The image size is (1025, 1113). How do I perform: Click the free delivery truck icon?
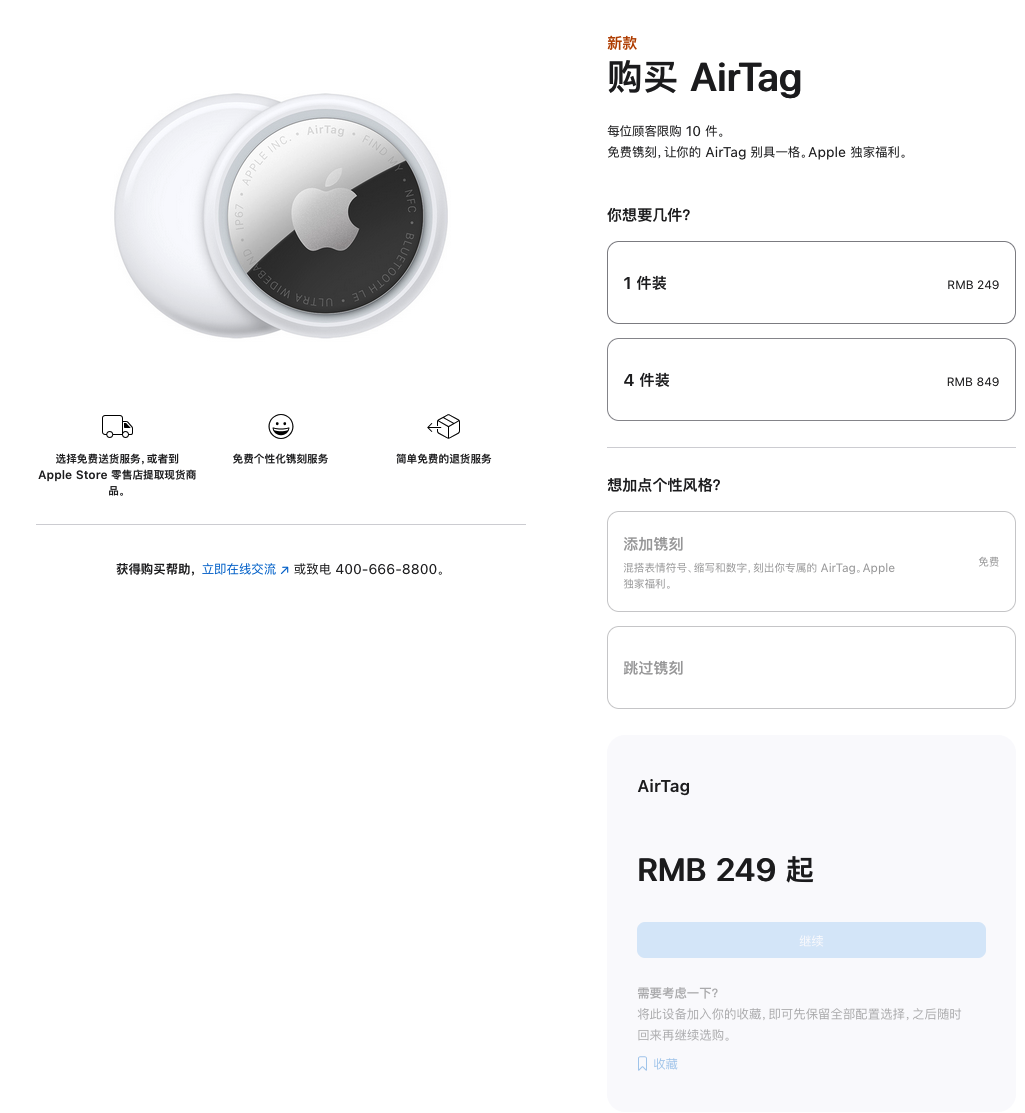[117, 426]
